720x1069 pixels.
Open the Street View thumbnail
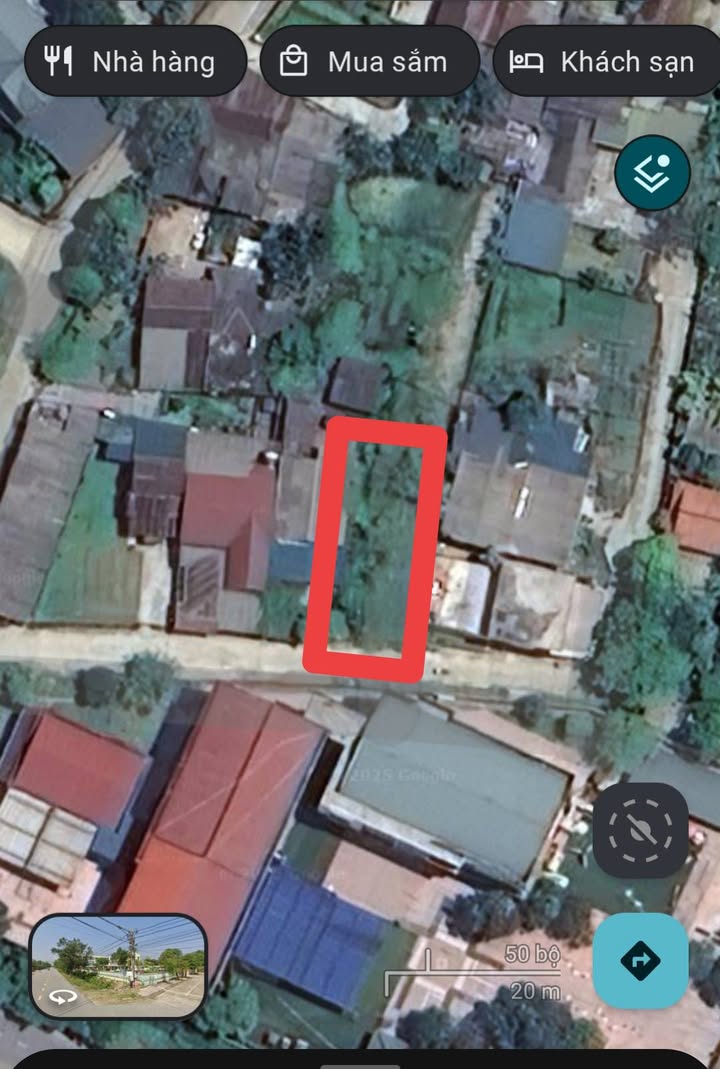118,965
